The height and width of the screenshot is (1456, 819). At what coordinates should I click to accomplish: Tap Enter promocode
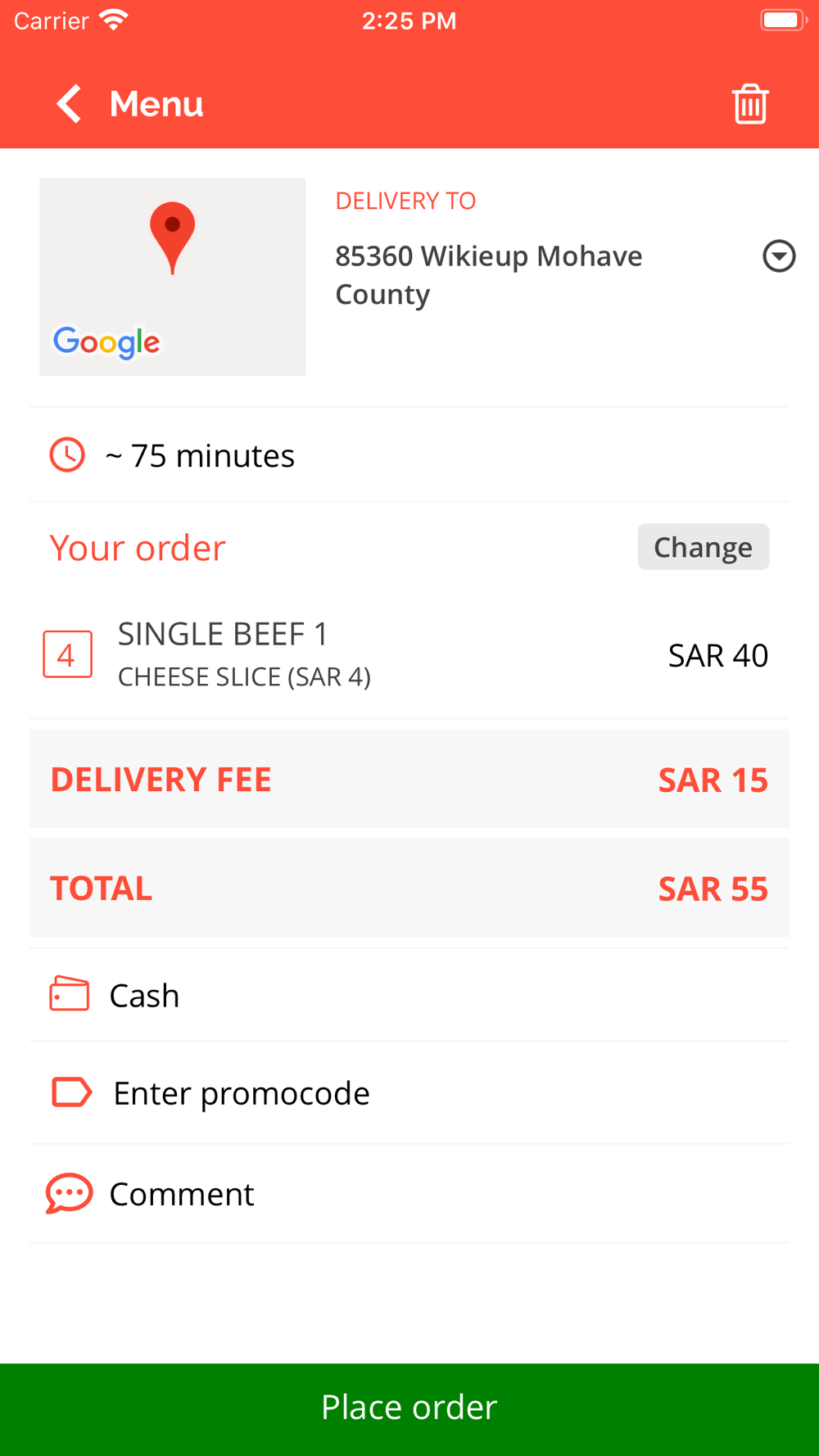[x=409, y=1093]
